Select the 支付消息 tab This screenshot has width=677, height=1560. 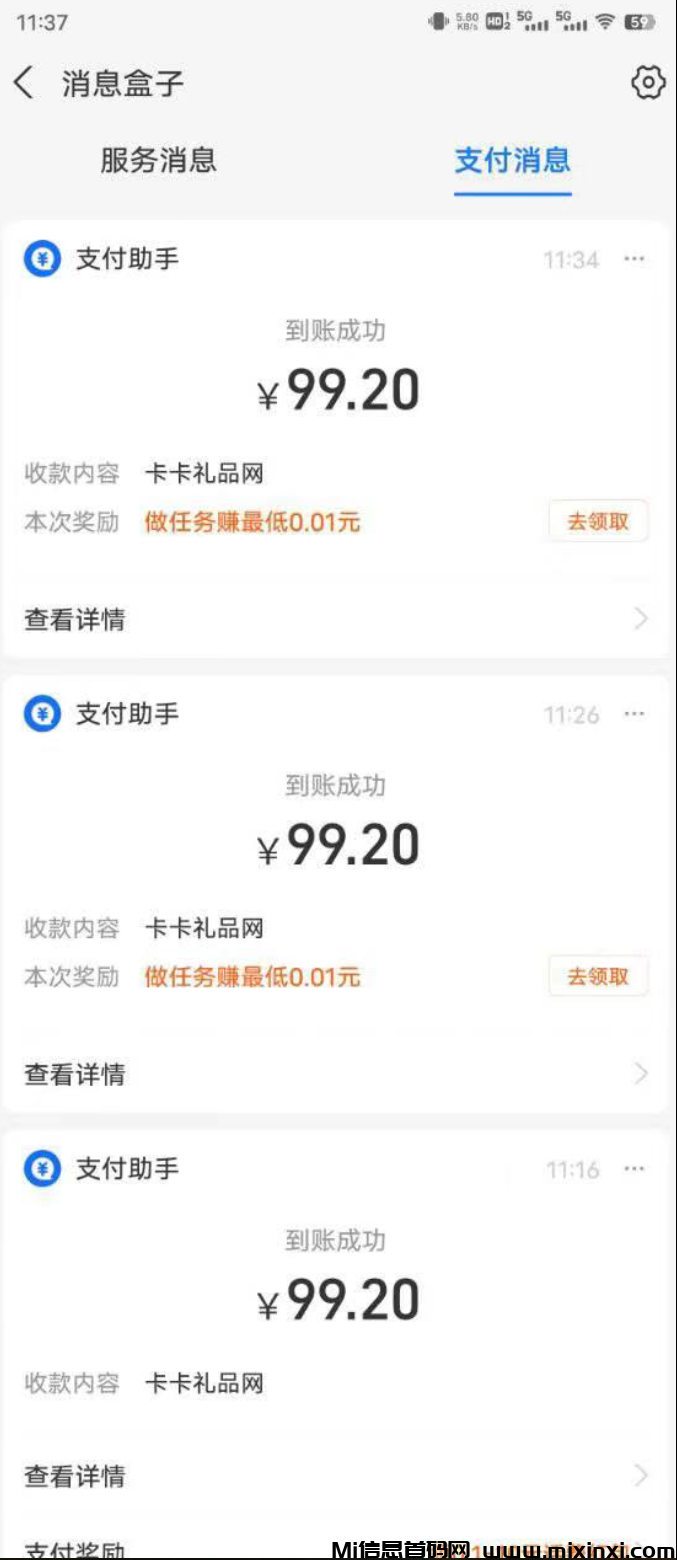(x=512, y=160)
